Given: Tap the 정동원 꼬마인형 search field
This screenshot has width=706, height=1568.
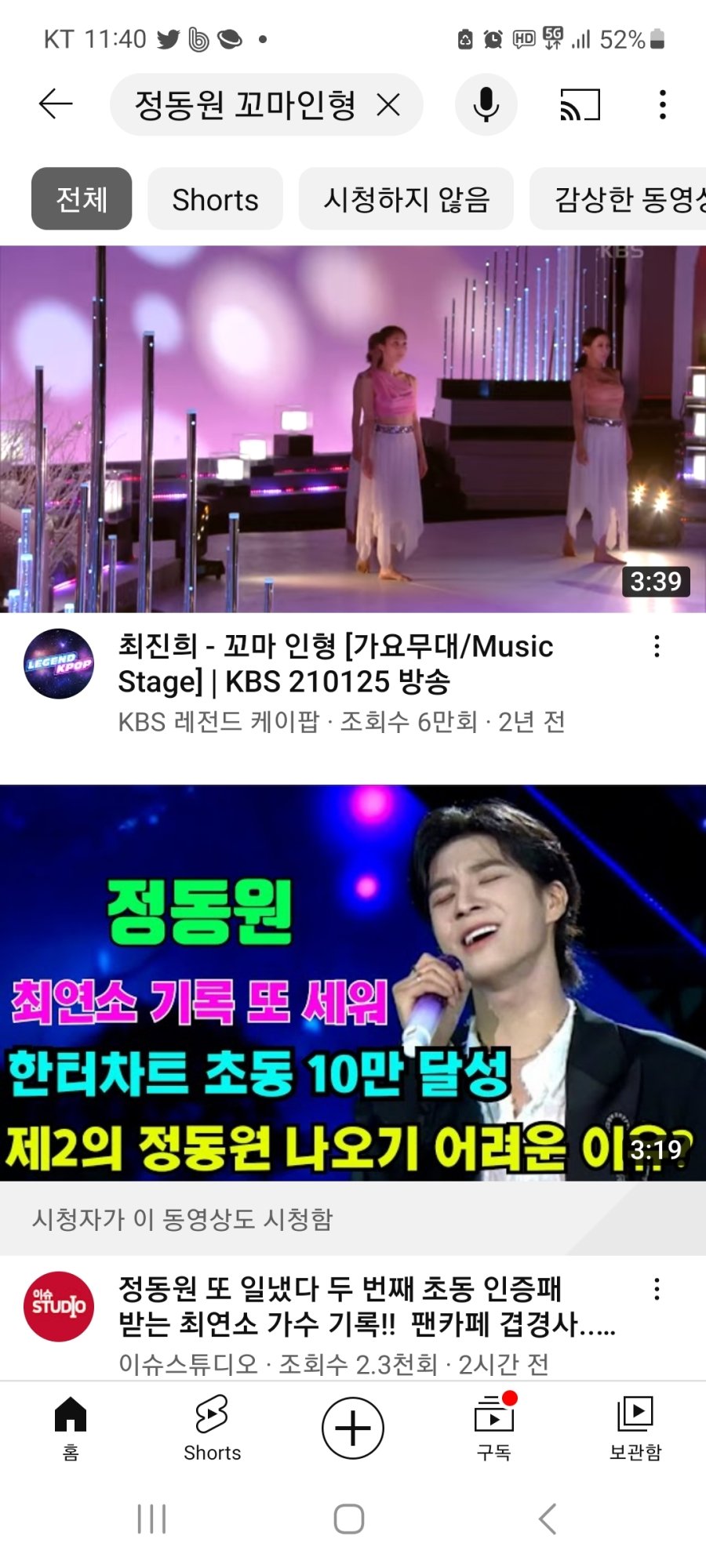Looking at the screenshot, I should point(243,104).
